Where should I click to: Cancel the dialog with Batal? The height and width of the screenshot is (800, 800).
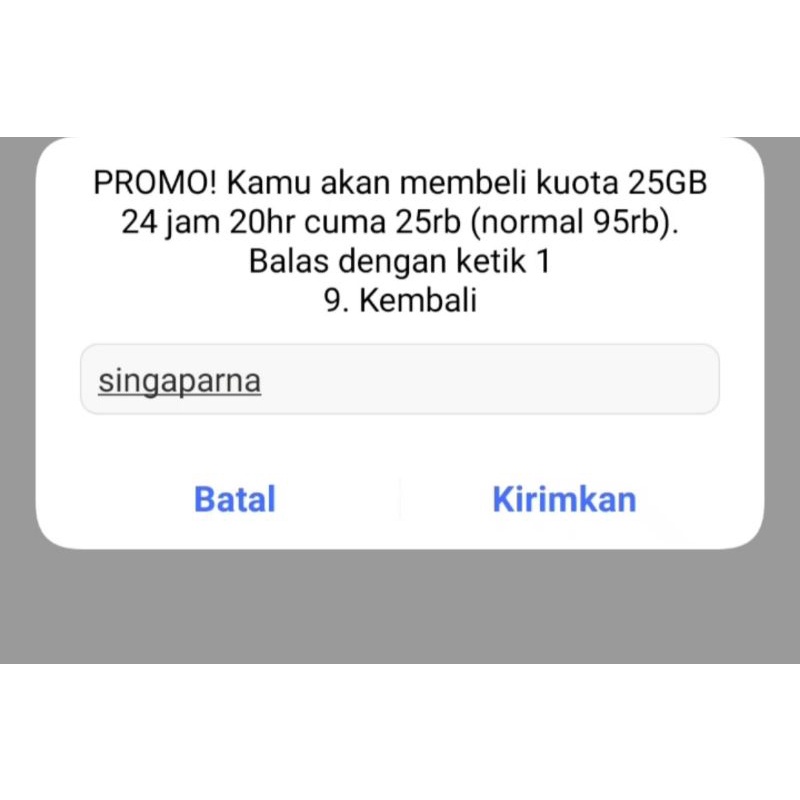pyautogui.click(x=235, y=499)
